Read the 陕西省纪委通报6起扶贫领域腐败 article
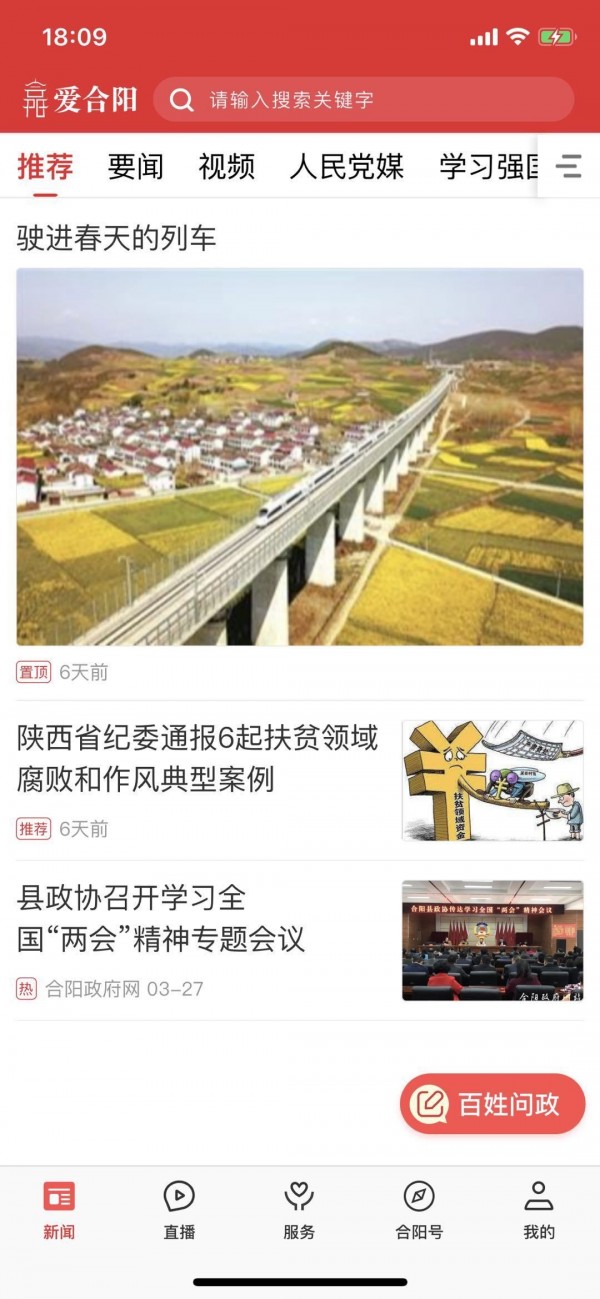The image size is (600, 1299). click(x=198, y=759)
